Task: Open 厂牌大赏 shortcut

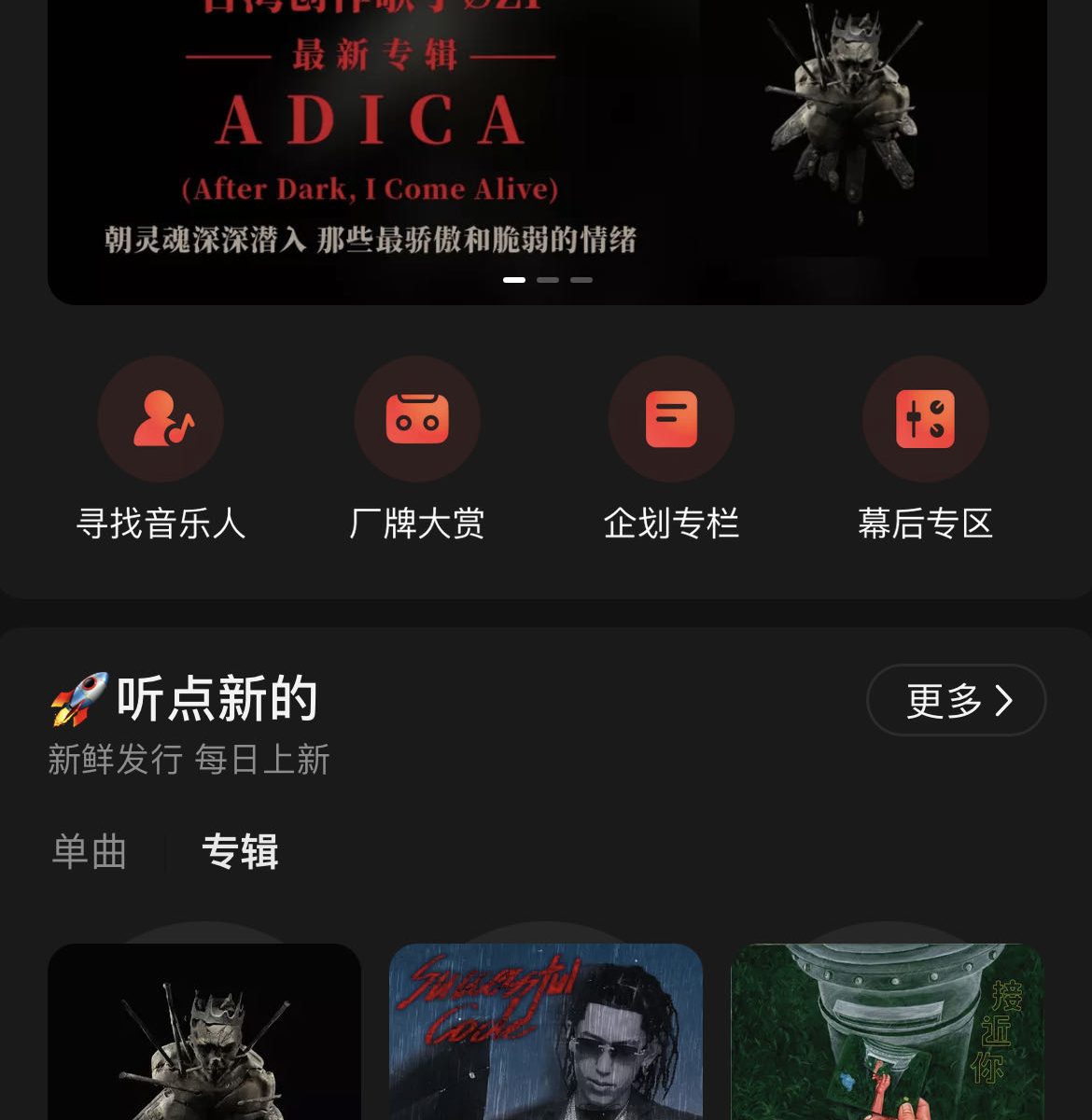Action: pos(417,420)
